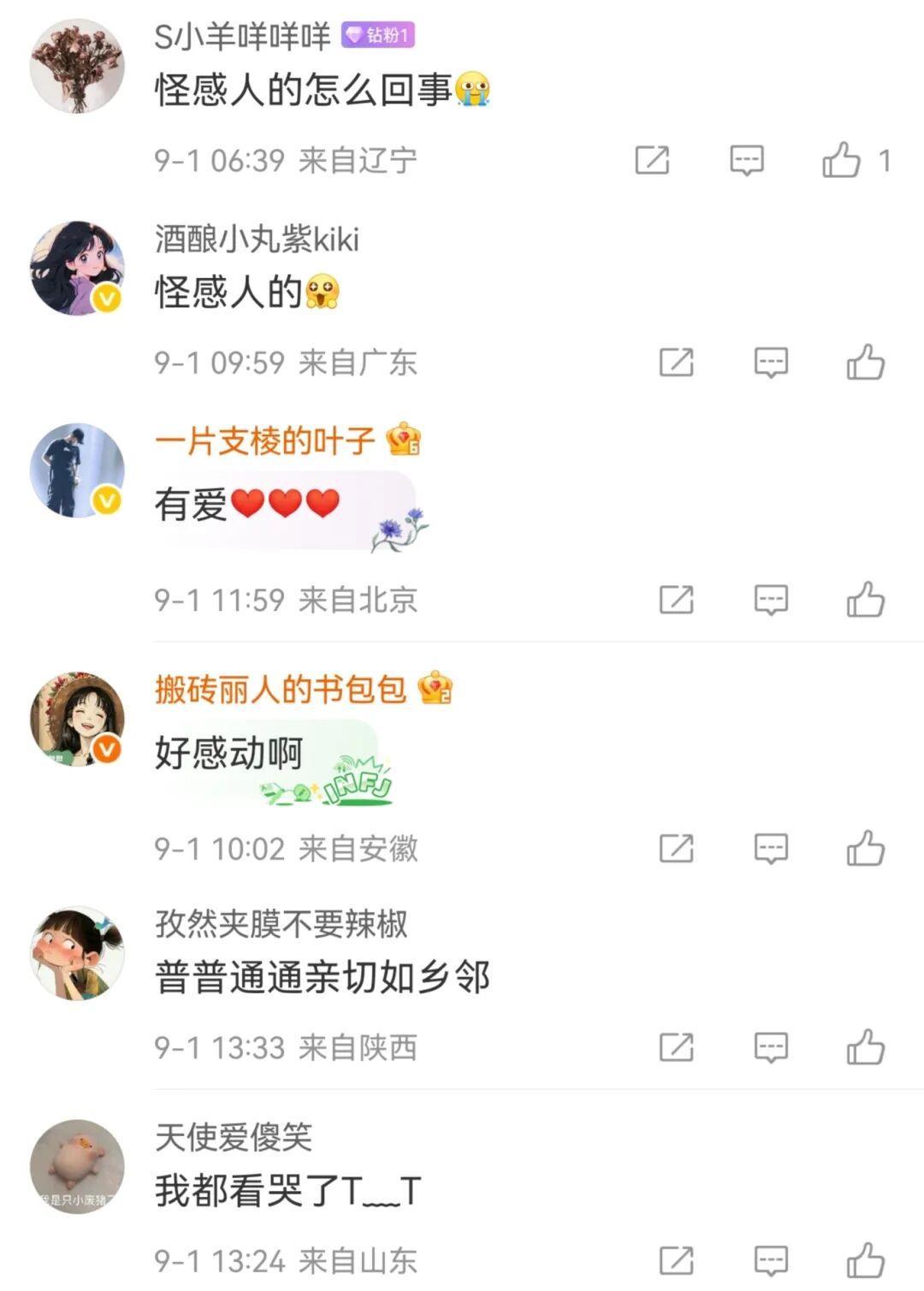Repost 一片支棱的叶子's comment
This screenshot has width=924, height=1291.
click(676, 600)
